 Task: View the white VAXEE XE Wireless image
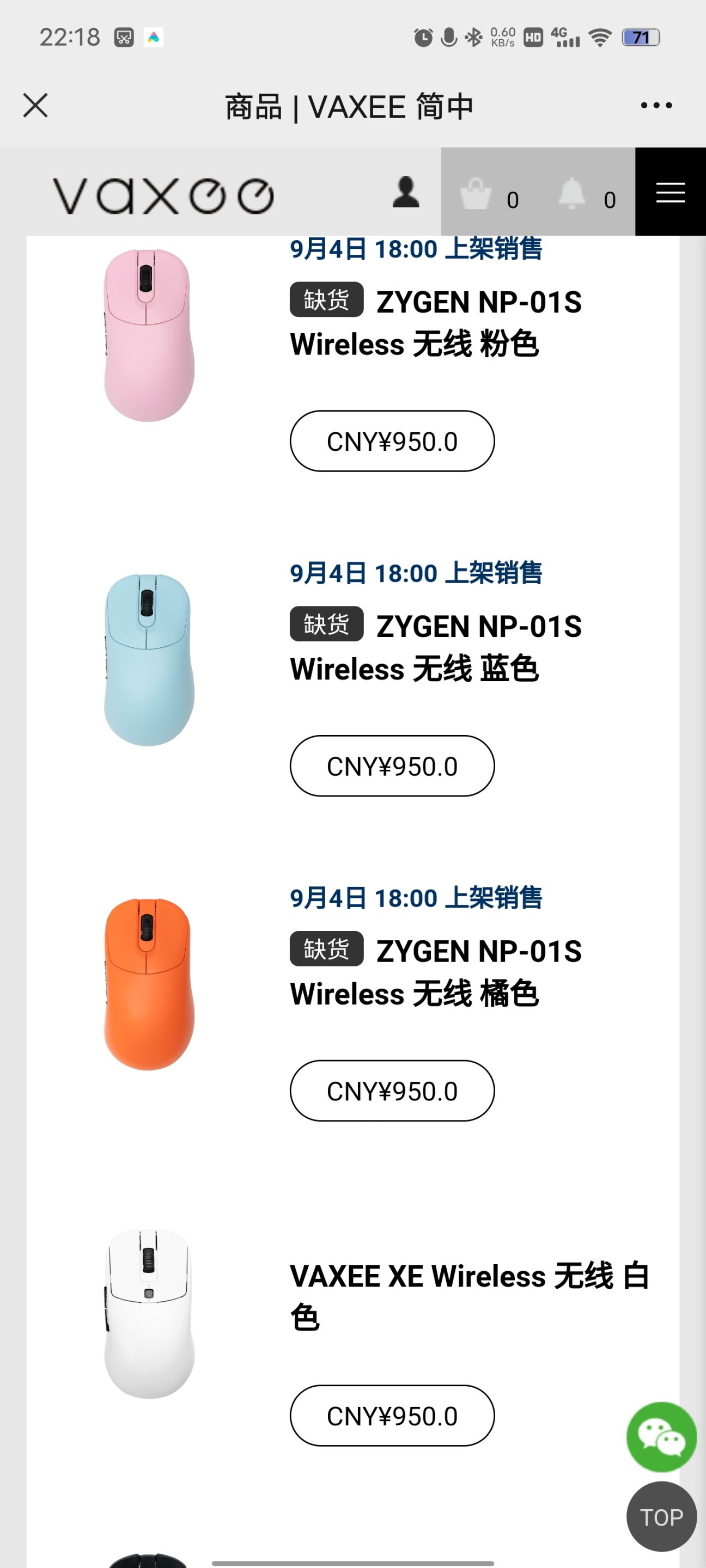point(149,1314)
